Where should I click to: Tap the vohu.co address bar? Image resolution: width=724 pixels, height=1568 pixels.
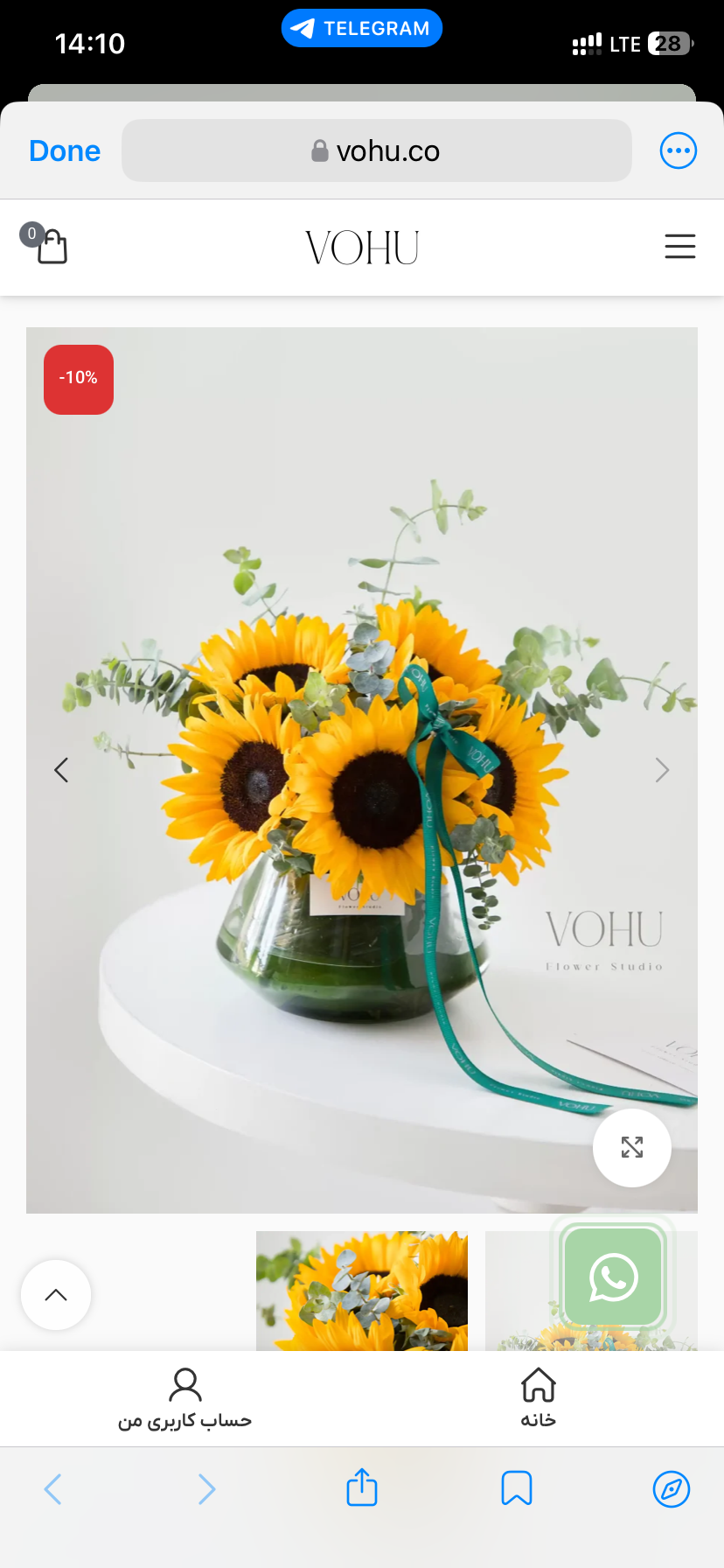[376, 150]
